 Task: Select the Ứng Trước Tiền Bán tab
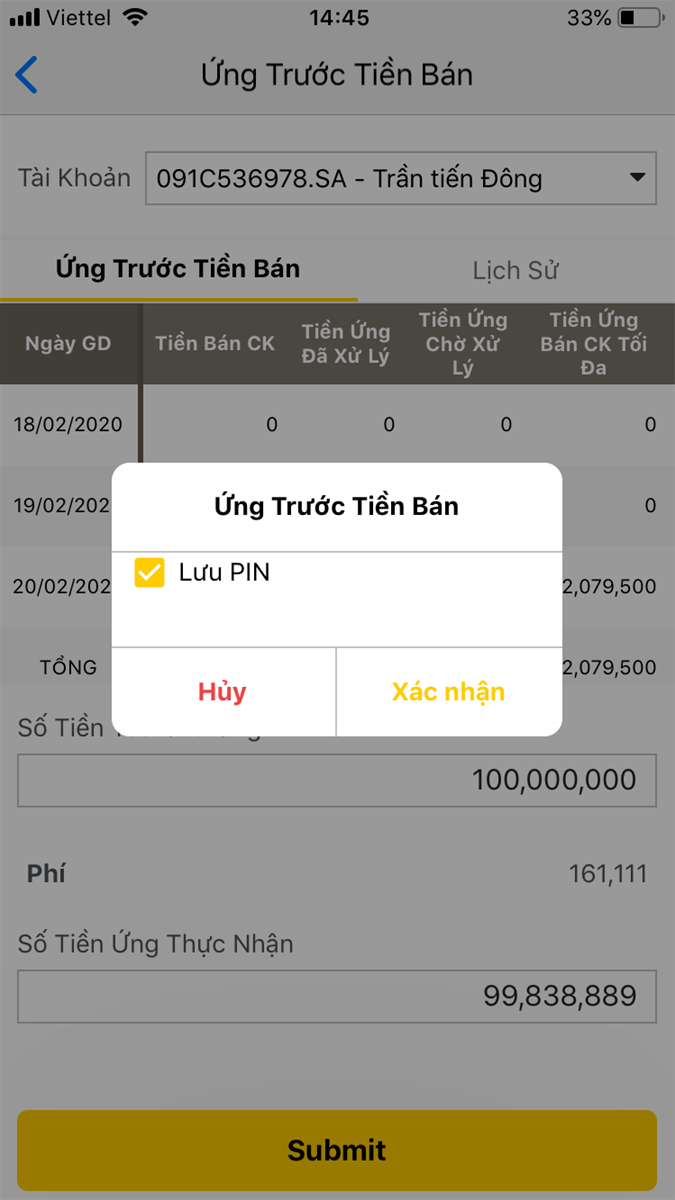tap(178, 269)
